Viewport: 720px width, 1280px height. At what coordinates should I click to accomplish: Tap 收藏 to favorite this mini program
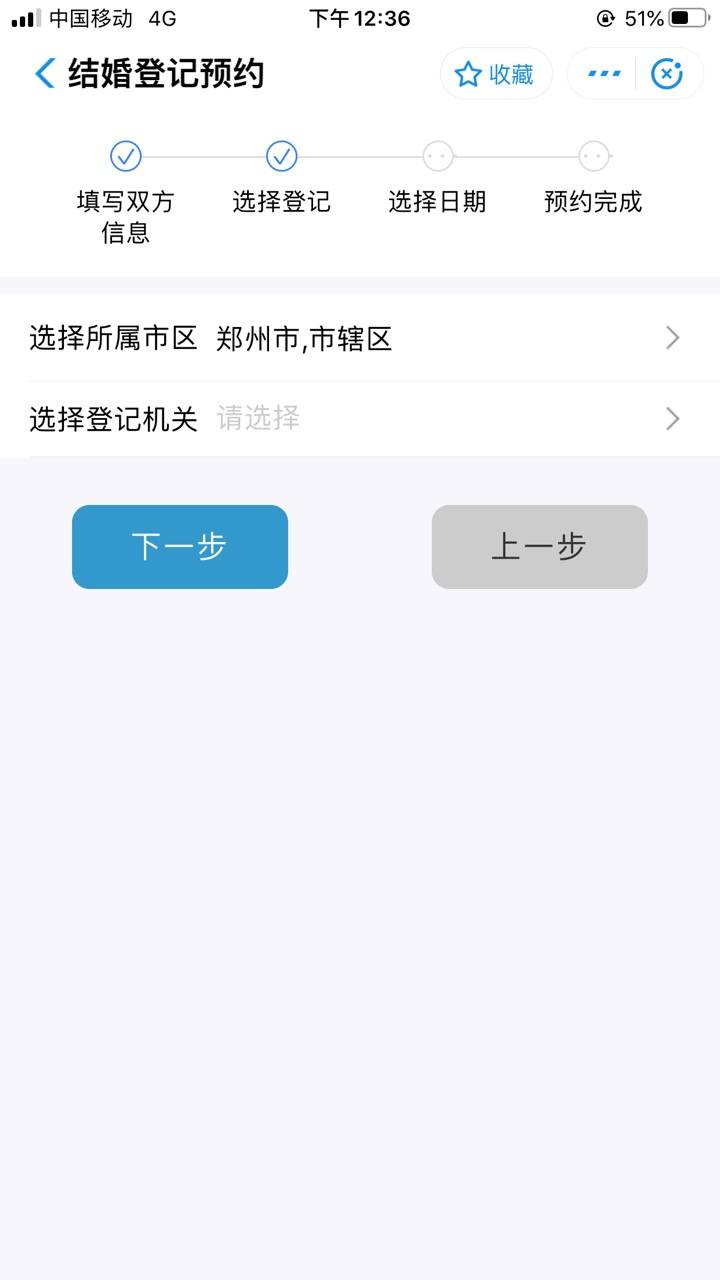(496, 74)
